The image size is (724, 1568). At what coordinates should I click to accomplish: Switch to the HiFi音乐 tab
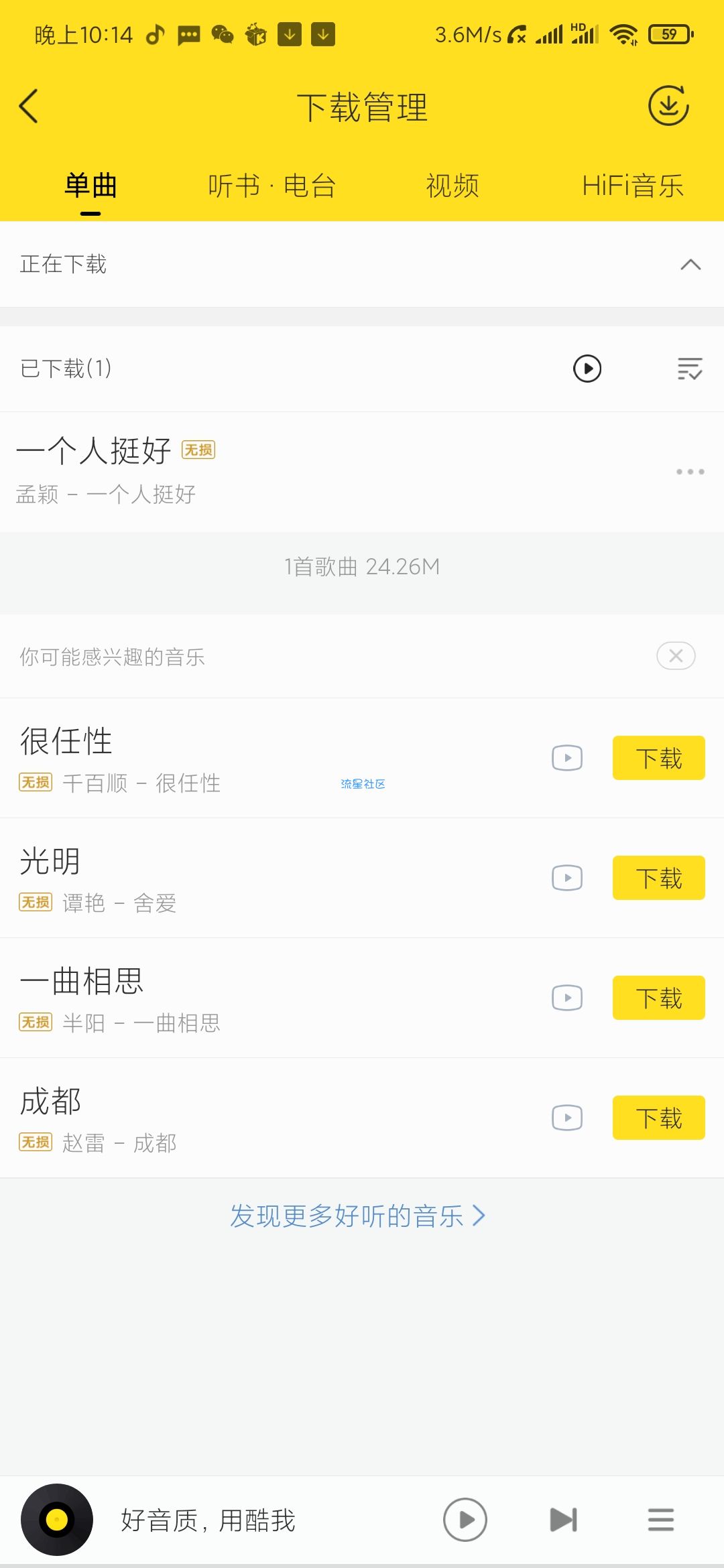632,186
